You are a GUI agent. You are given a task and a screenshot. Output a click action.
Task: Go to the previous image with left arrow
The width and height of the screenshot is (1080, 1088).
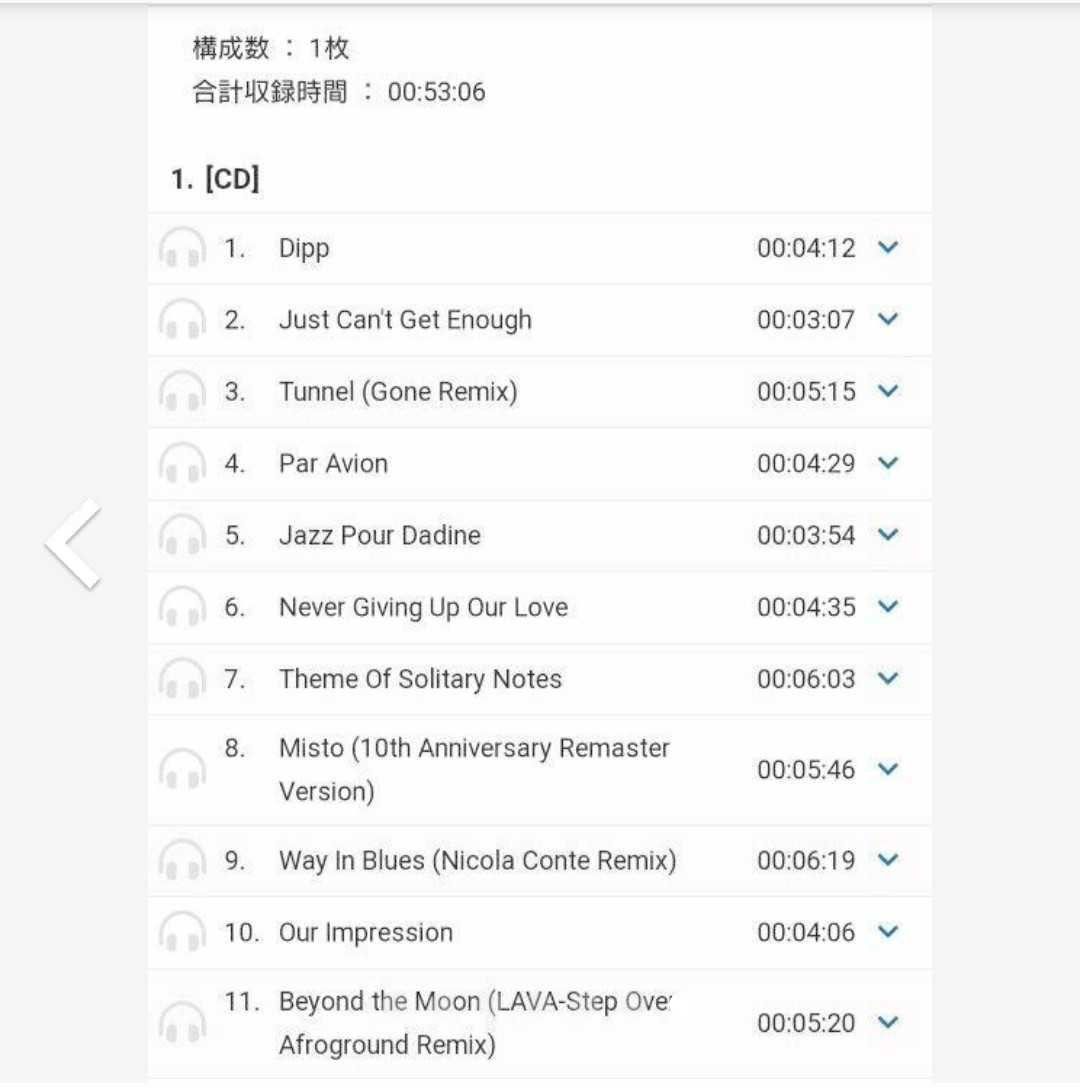tap(73, 543)
